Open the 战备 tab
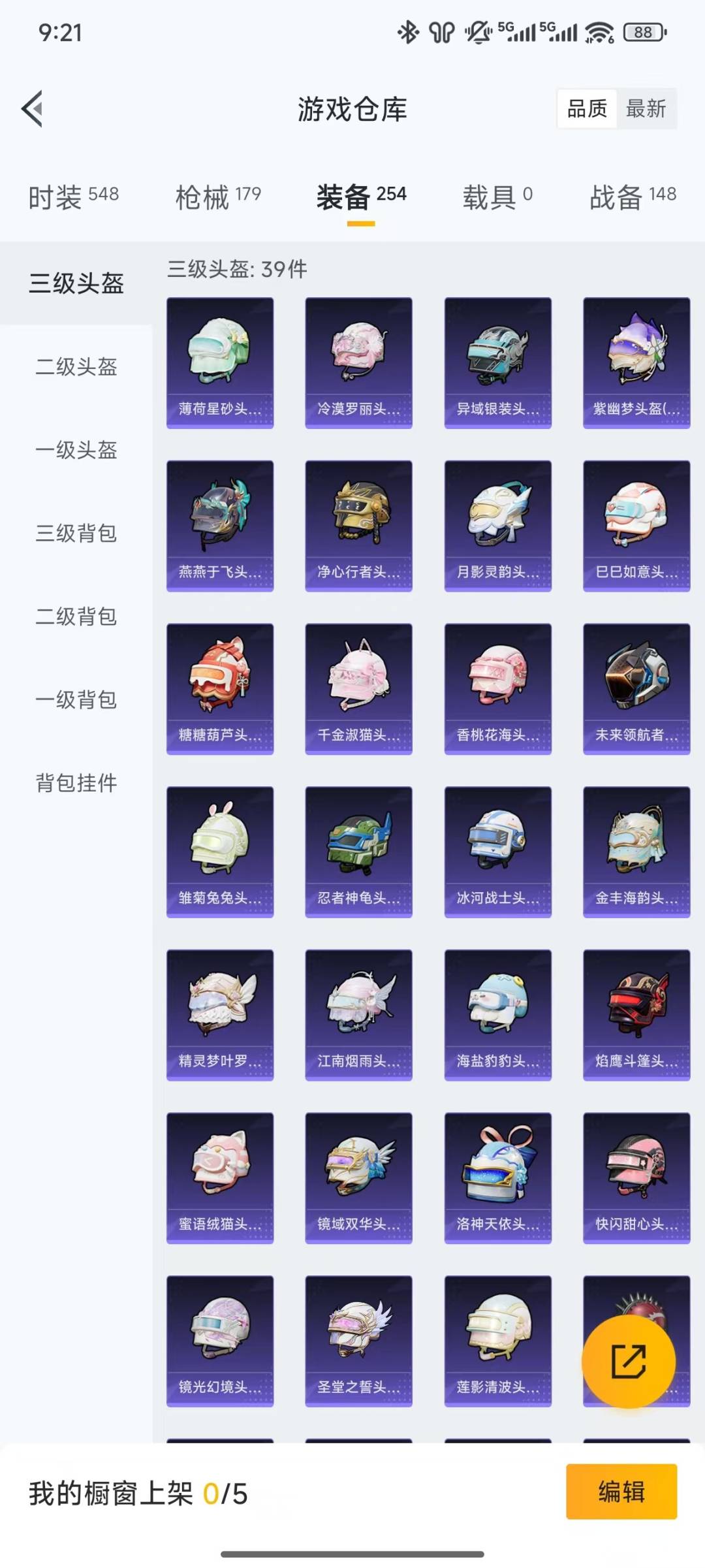705x1568 pixels. pos(633,196)
